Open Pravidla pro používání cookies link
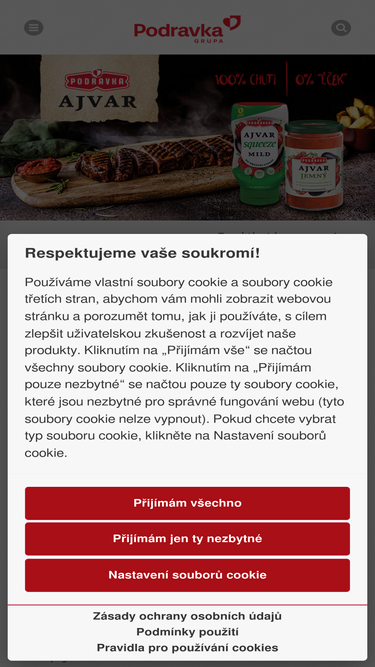This screenshot has width=375, height=667. [187, 648]
